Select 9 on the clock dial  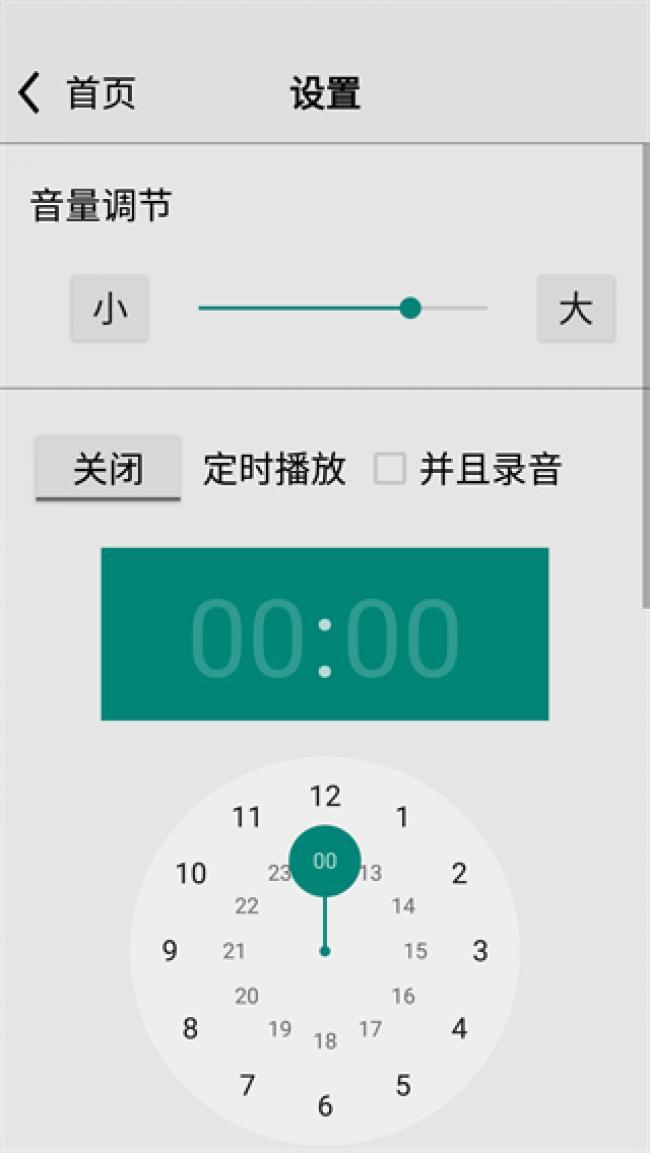[x=170, y=951]
